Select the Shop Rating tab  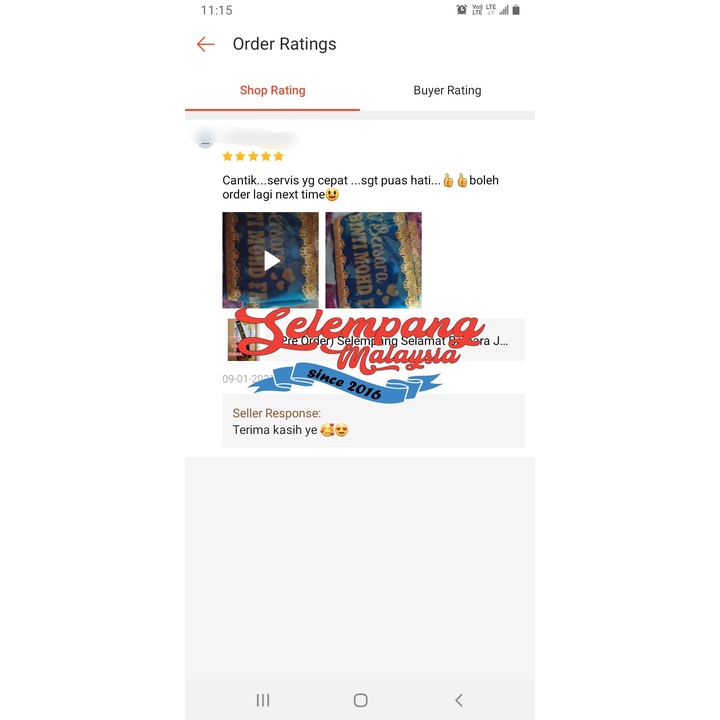pos(272,90)
